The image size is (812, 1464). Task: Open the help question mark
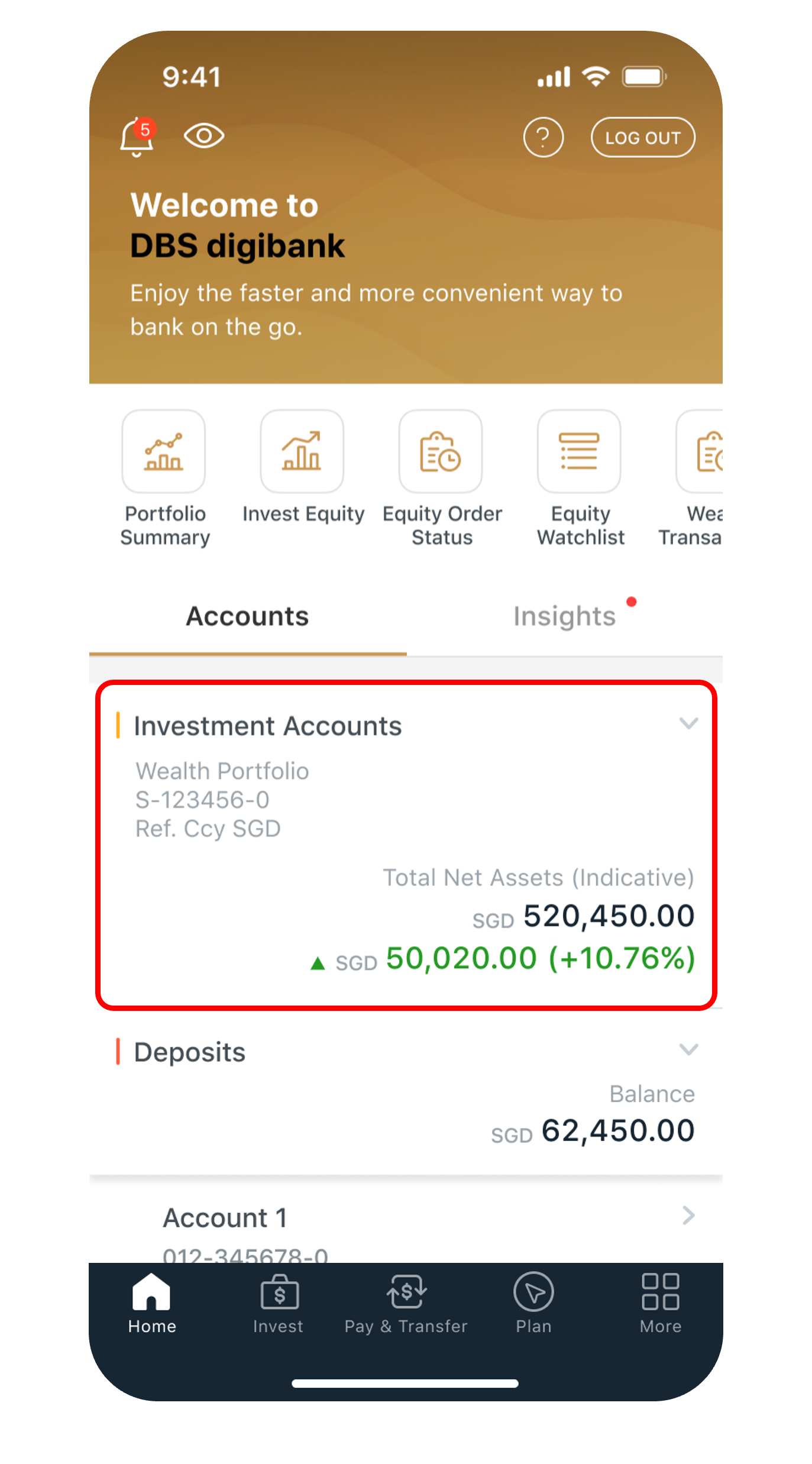click(543, 137)
